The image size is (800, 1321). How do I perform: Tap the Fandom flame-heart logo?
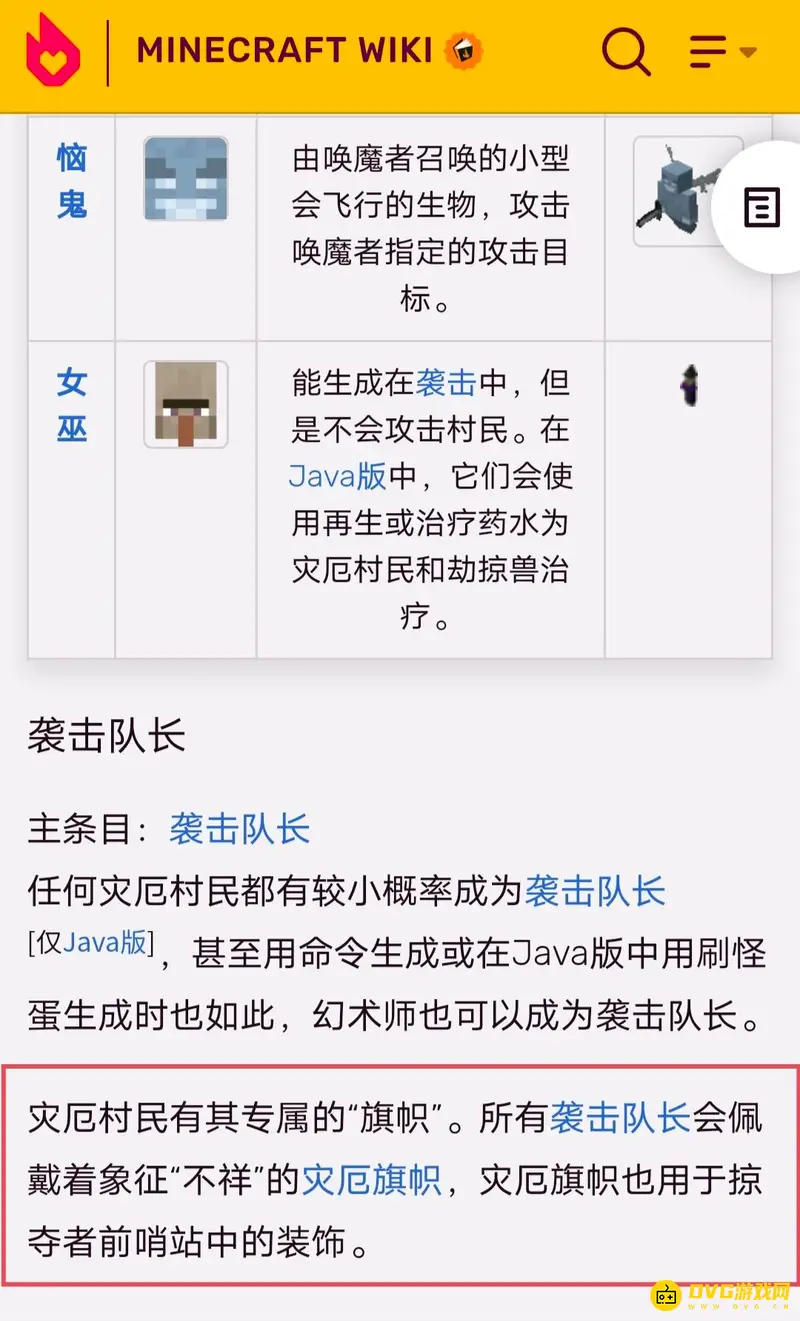[x=53, y=50]
